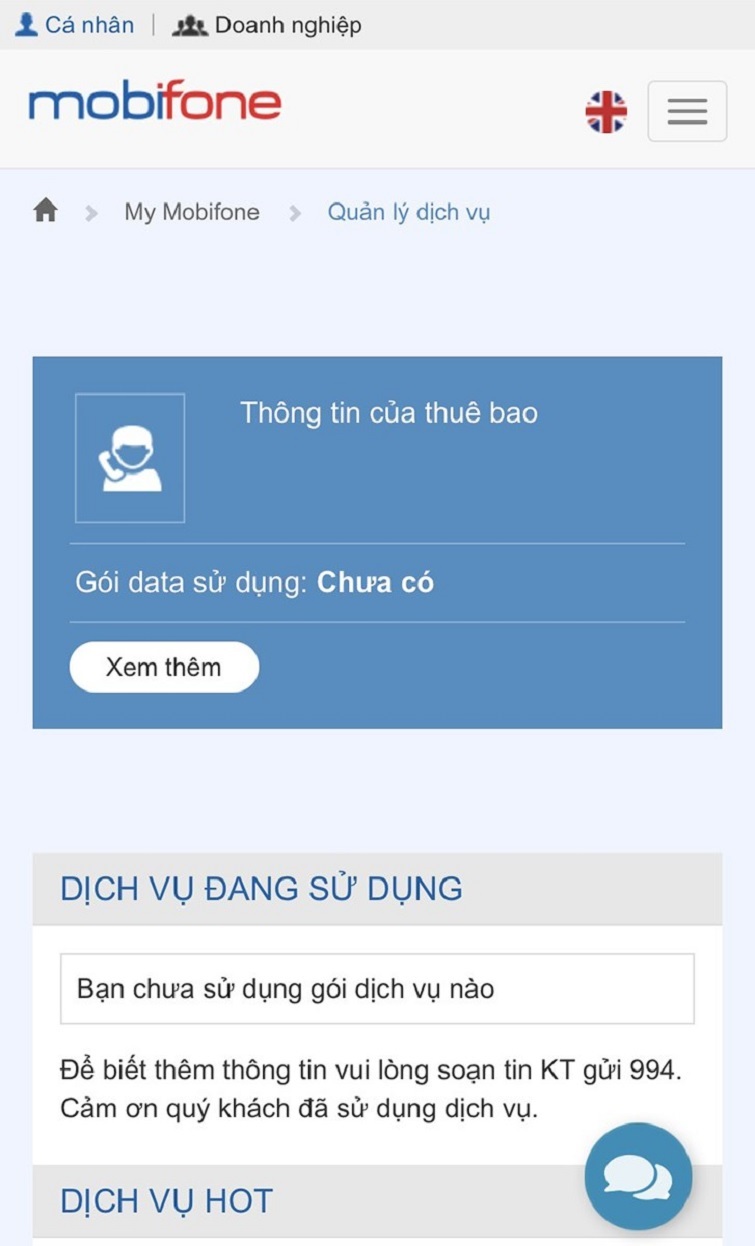The width and height of the screenshot is (755, 1246).
Task: Click the home icon in the breadcrumb
Action: pos(44,211)
